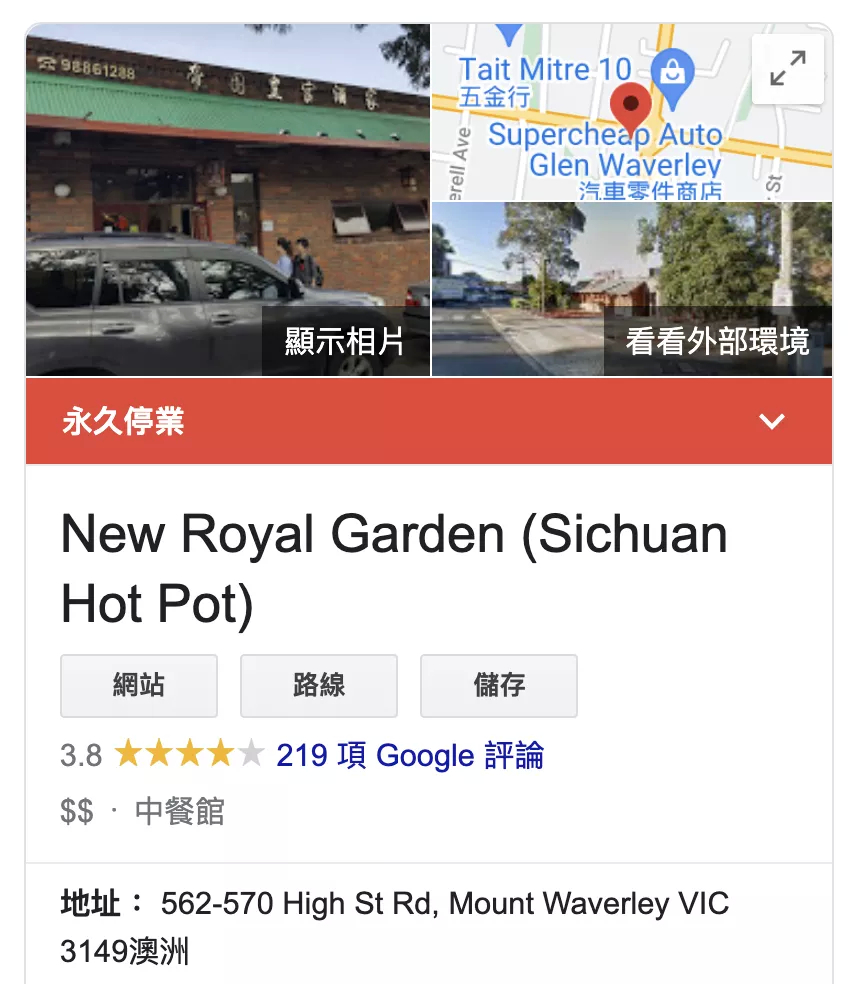Tap the 網站 website button

coord(139,686)
